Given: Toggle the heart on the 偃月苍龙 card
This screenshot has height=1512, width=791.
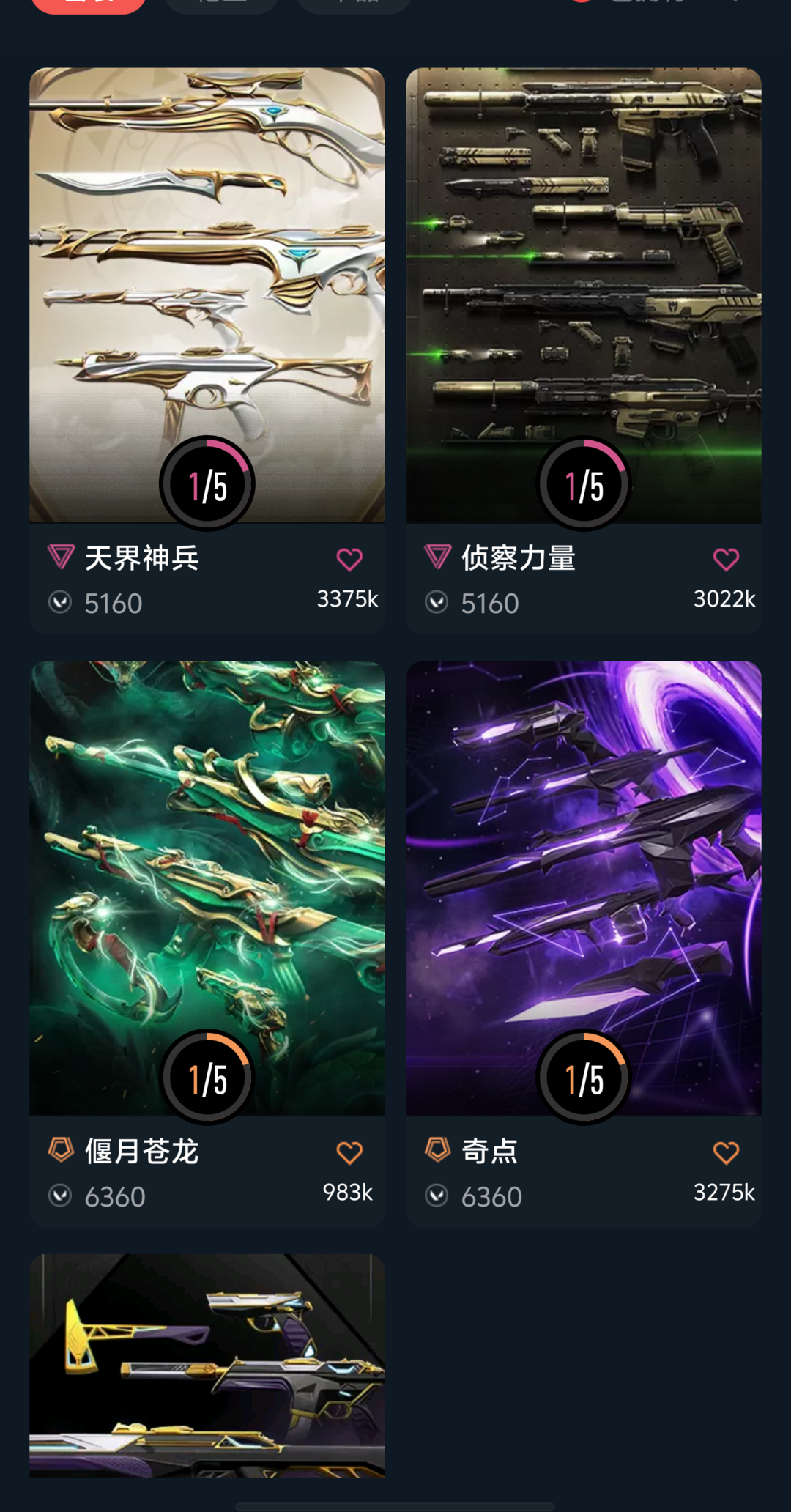Looking at the screenshot, I should pos(351,1152).
